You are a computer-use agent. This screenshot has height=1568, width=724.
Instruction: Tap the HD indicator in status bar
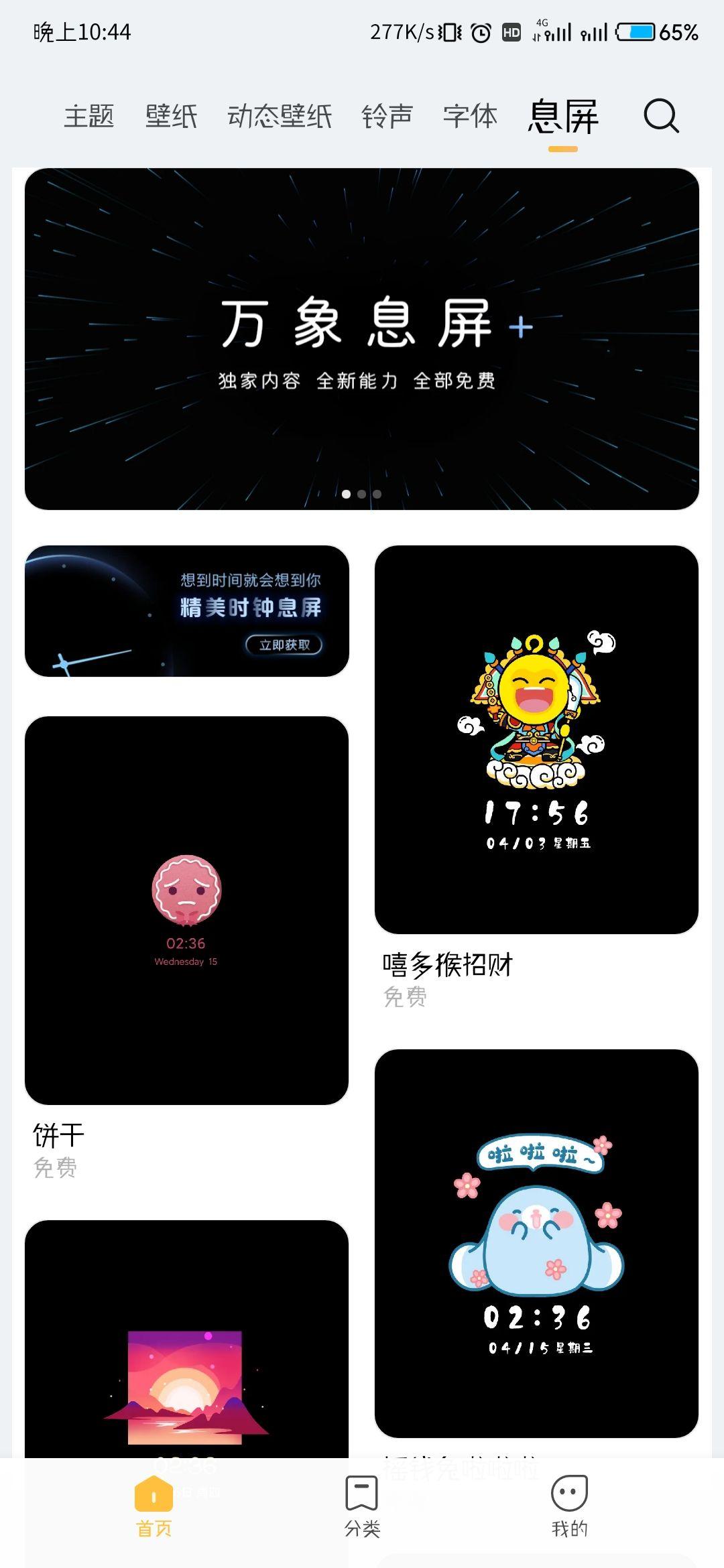point(512,31)
